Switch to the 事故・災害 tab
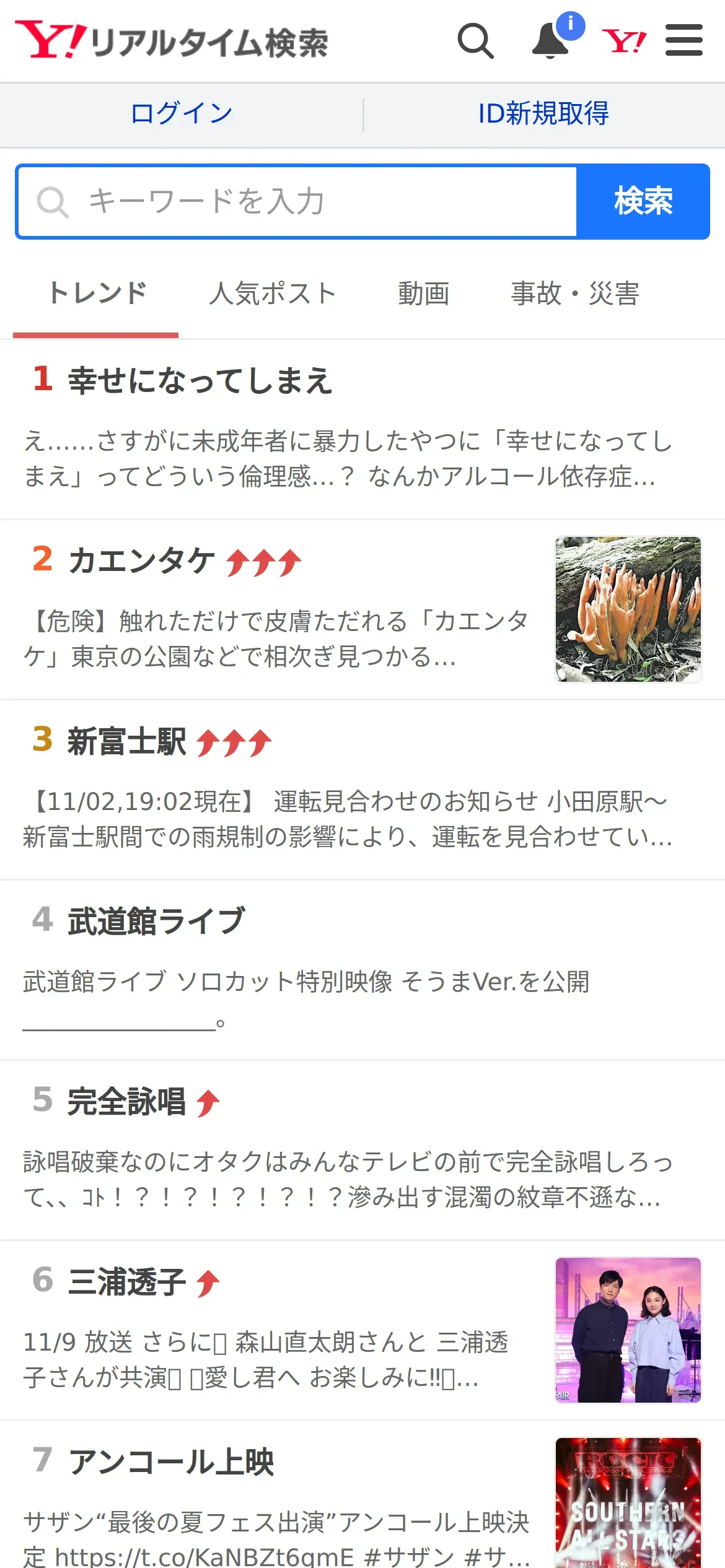Screen dimensions: 725x1568 coord(575,294)
